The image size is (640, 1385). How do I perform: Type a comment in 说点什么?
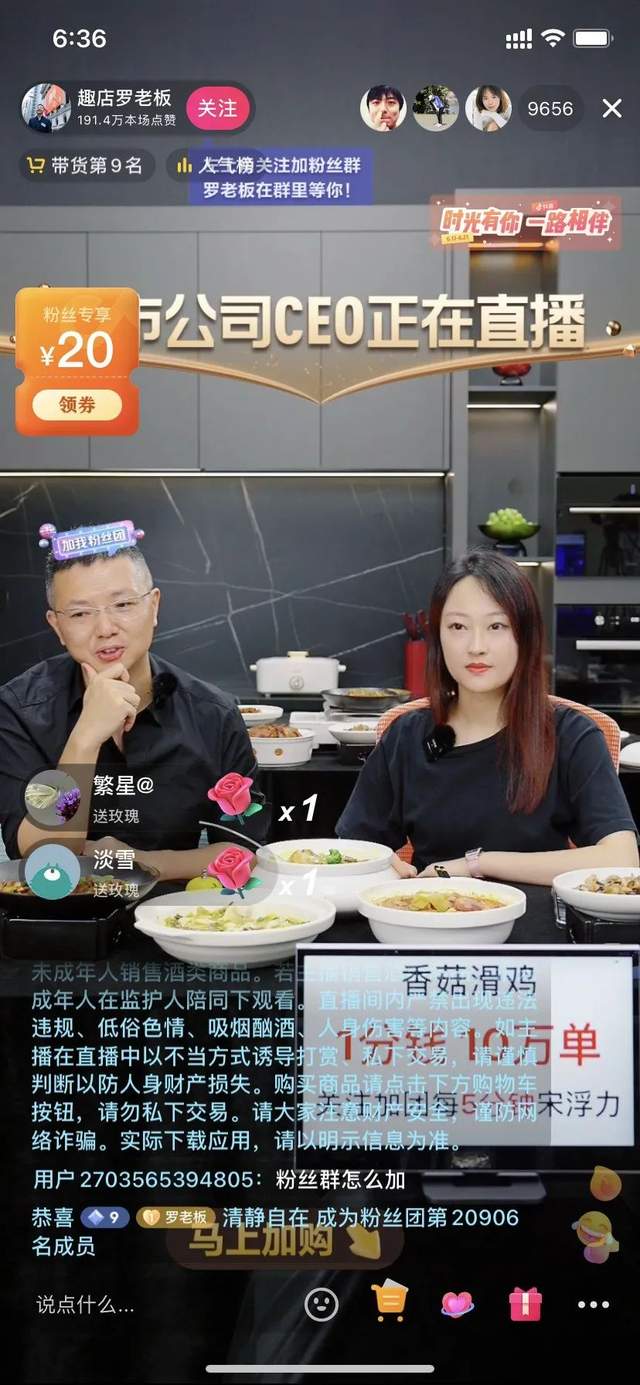(x=86, y=1304)
